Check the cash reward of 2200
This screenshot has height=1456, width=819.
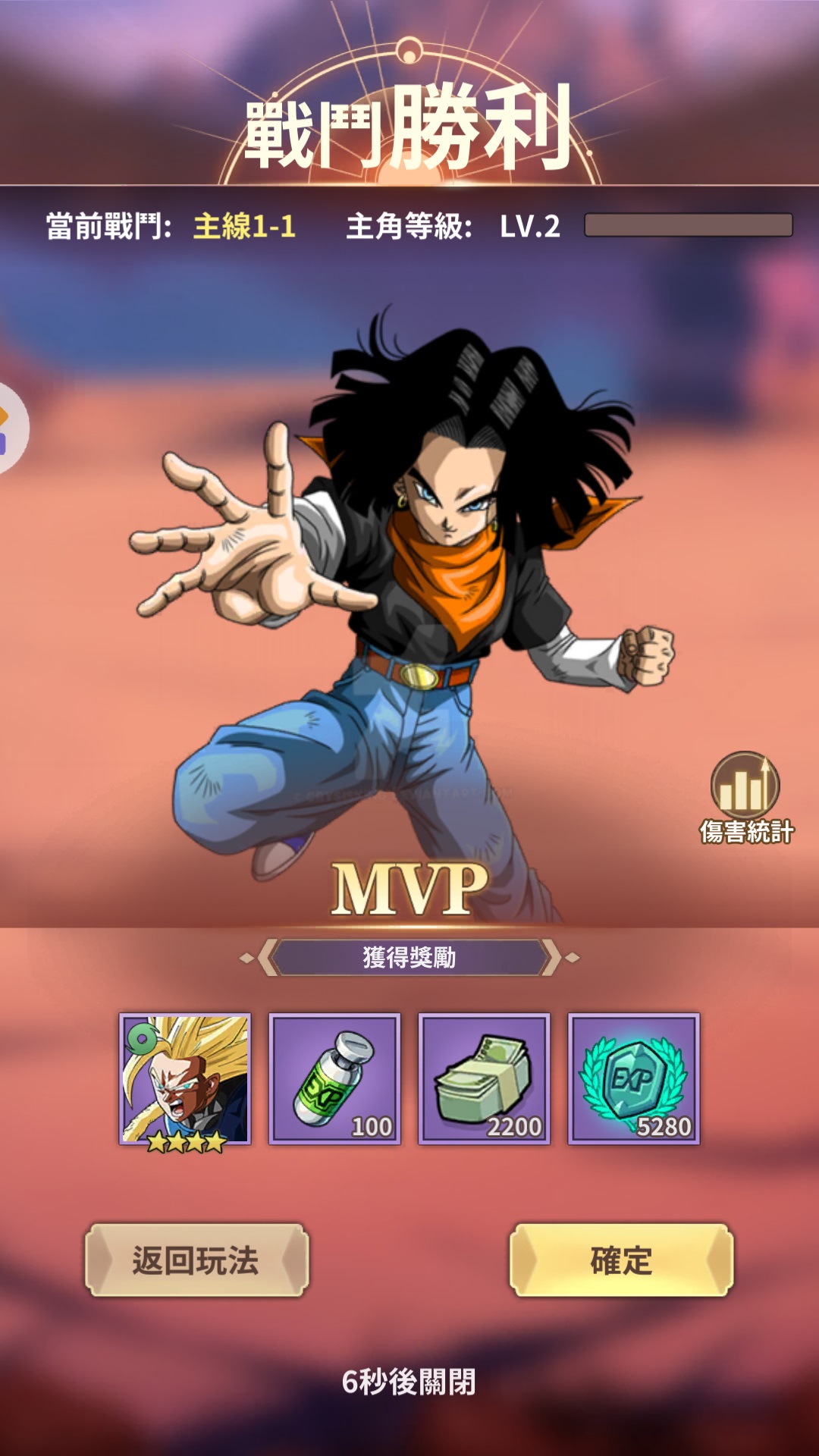pos(484,1078)
